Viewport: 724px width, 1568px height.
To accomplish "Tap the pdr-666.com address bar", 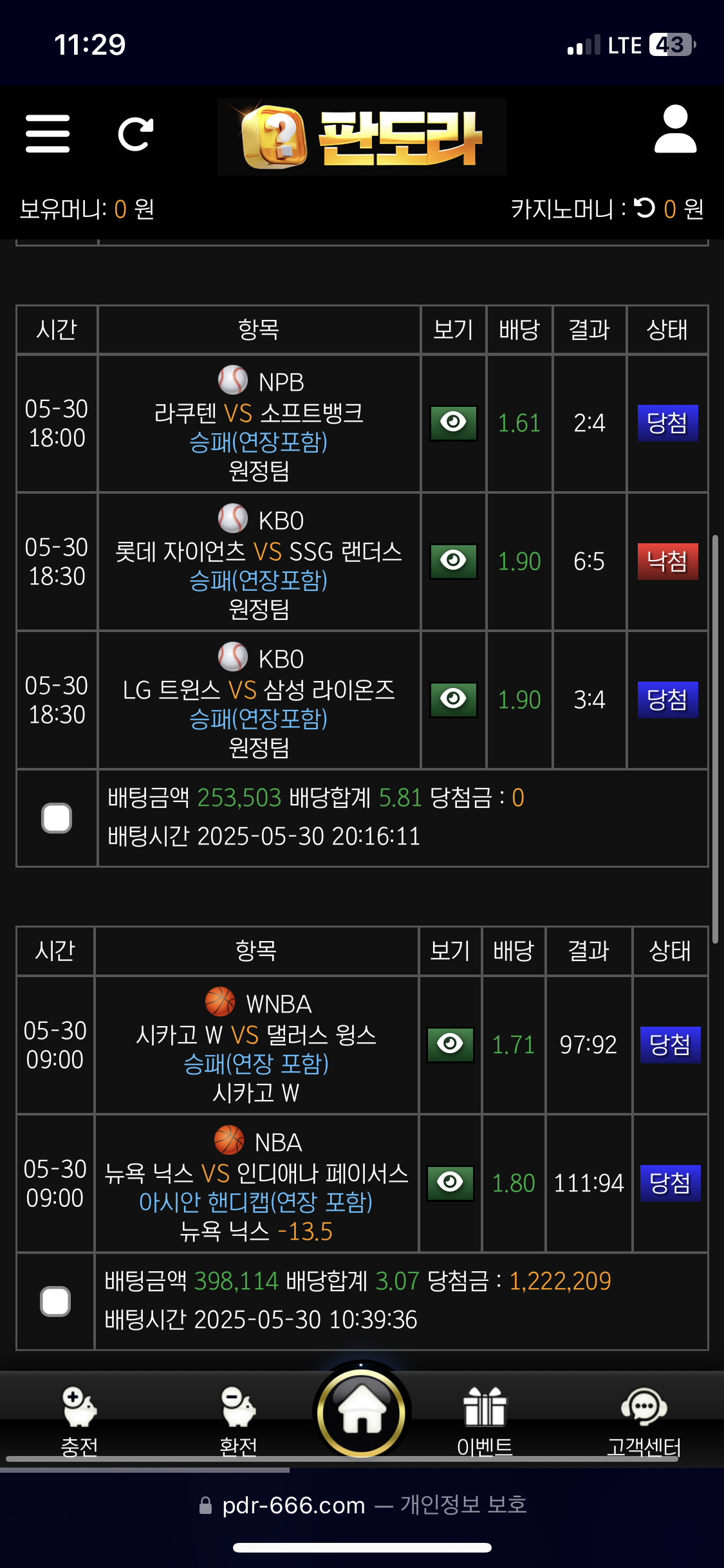I will [362, 1505].
